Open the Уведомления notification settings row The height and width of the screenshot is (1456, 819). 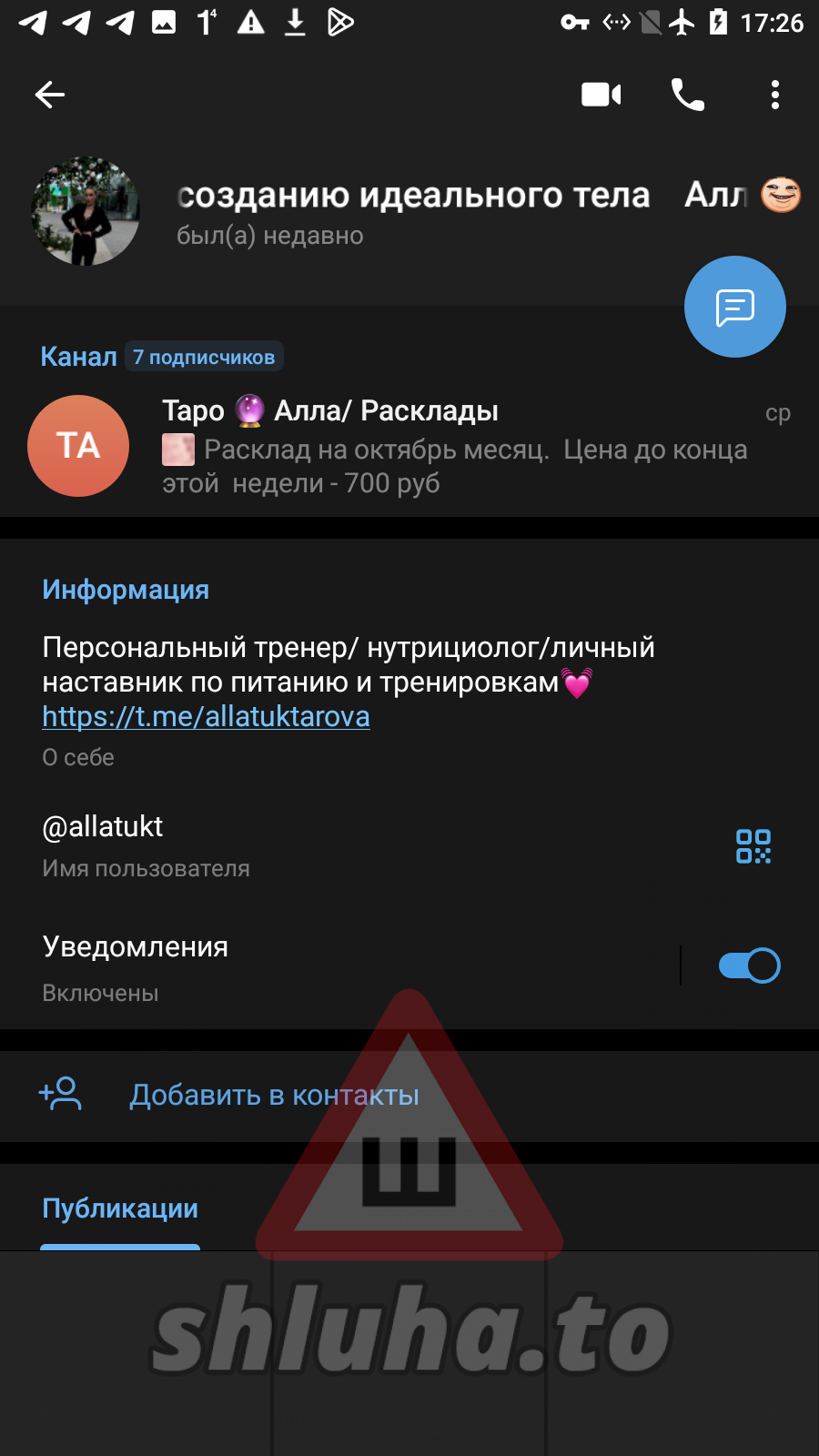318,966
